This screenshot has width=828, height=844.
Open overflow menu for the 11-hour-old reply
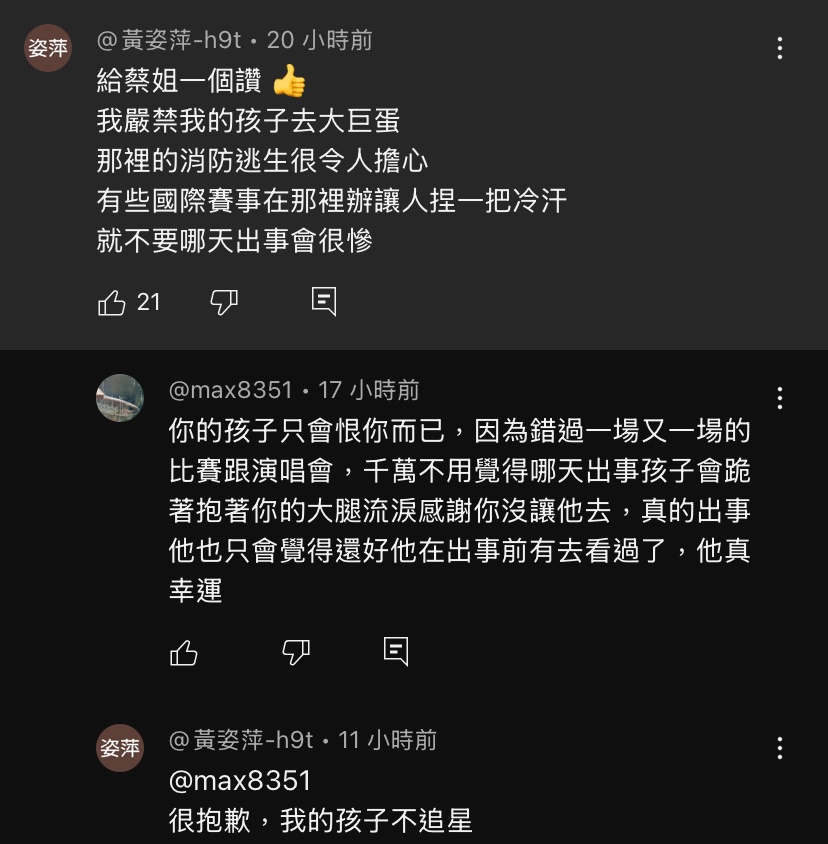(x=780, y=748)
